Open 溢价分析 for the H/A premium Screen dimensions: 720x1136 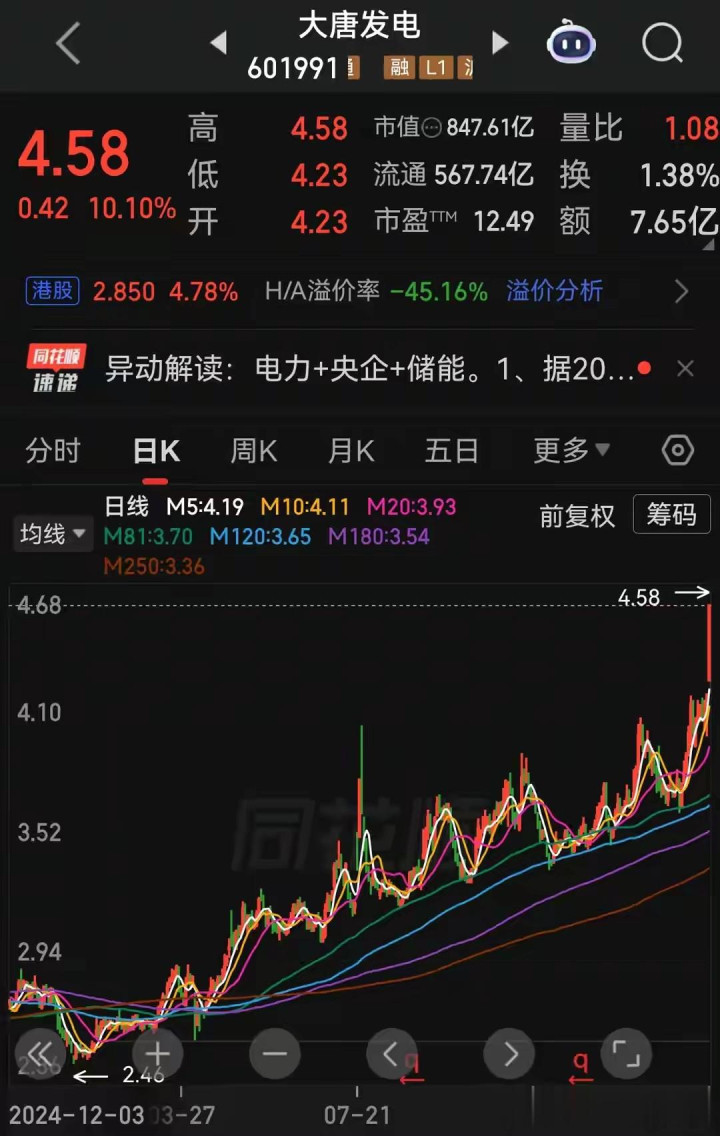pos(555,291)
